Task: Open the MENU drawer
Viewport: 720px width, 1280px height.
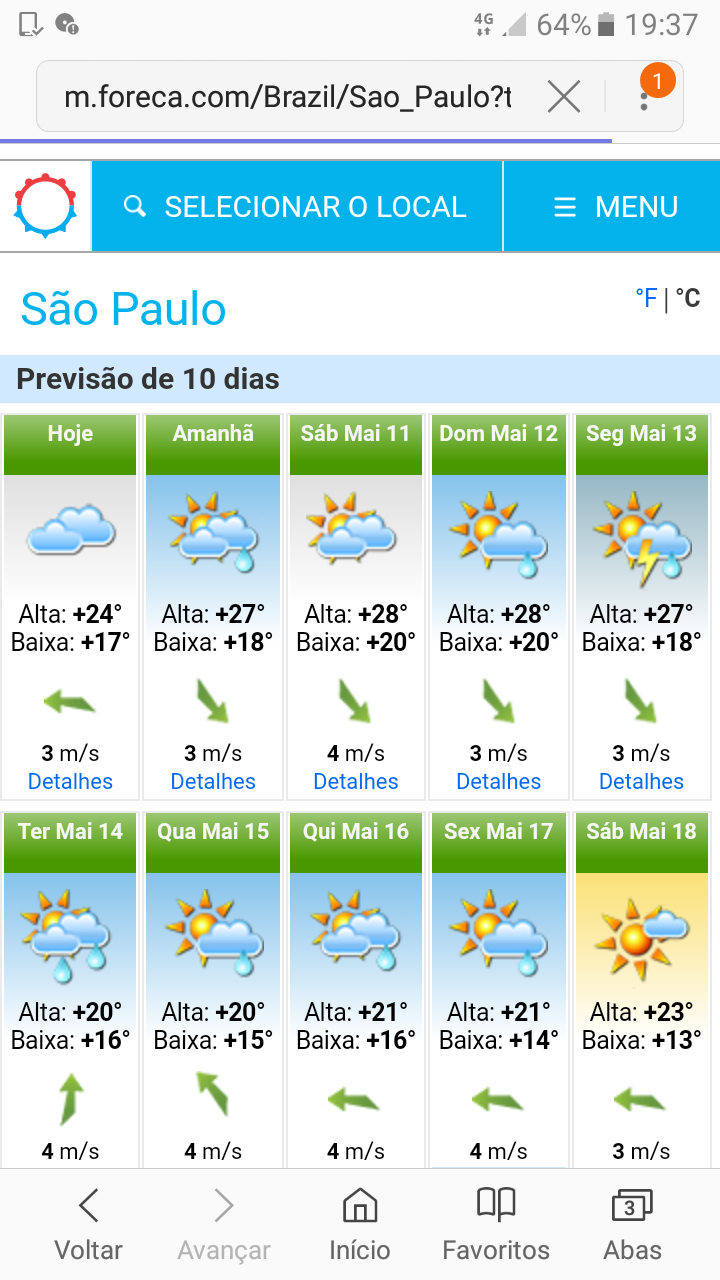Action: (x=612, y=207)
